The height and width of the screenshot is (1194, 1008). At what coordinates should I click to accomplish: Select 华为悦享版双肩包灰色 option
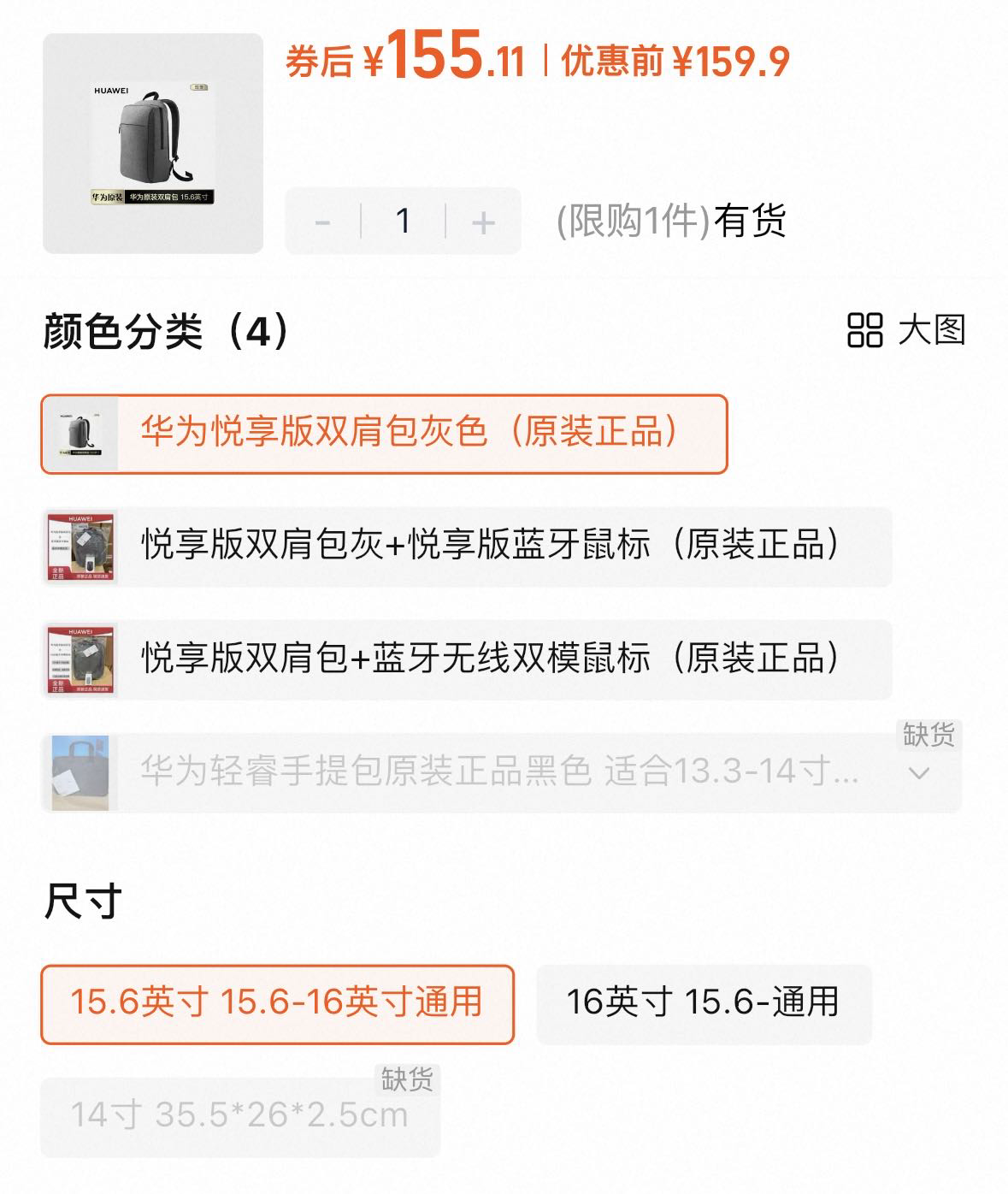click(385, 434)
